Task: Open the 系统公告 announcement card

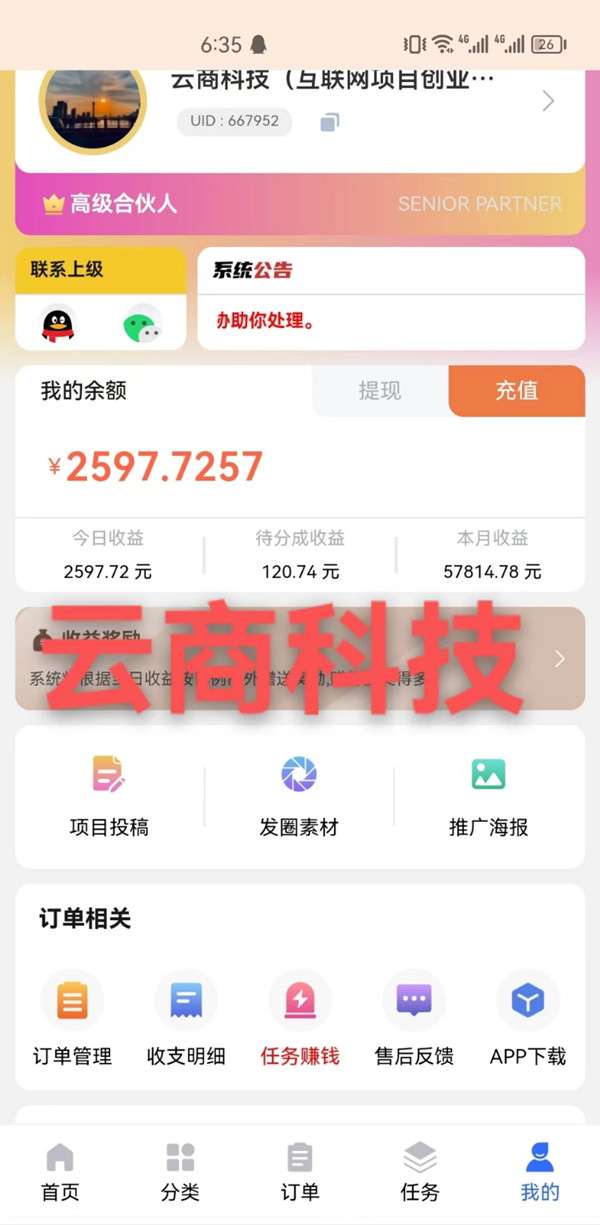Action: click(391, 298)
